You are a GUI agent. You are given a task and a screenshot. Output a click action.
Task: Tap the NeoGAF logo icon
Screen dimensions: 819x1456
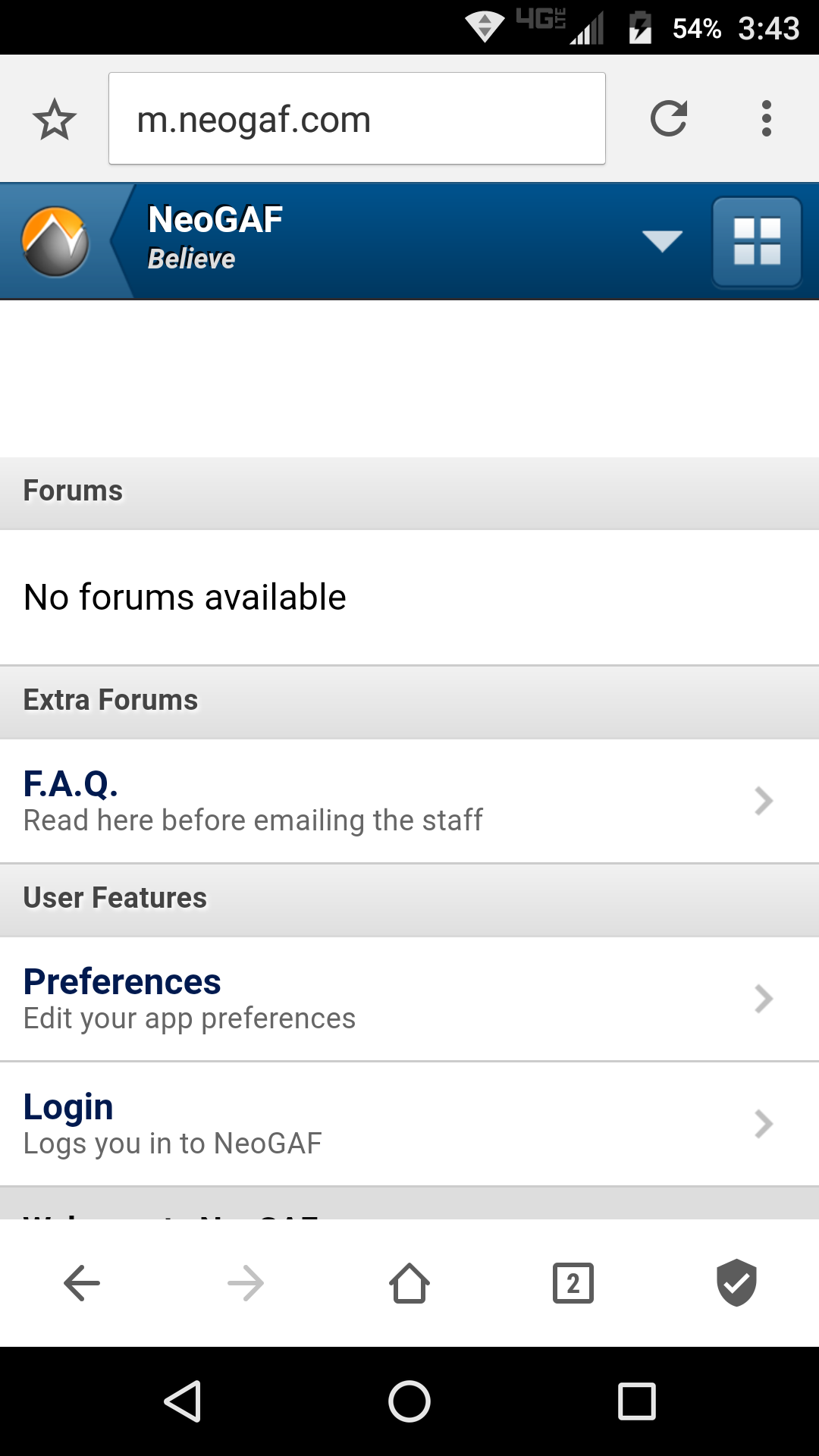(x=55, y=242)
